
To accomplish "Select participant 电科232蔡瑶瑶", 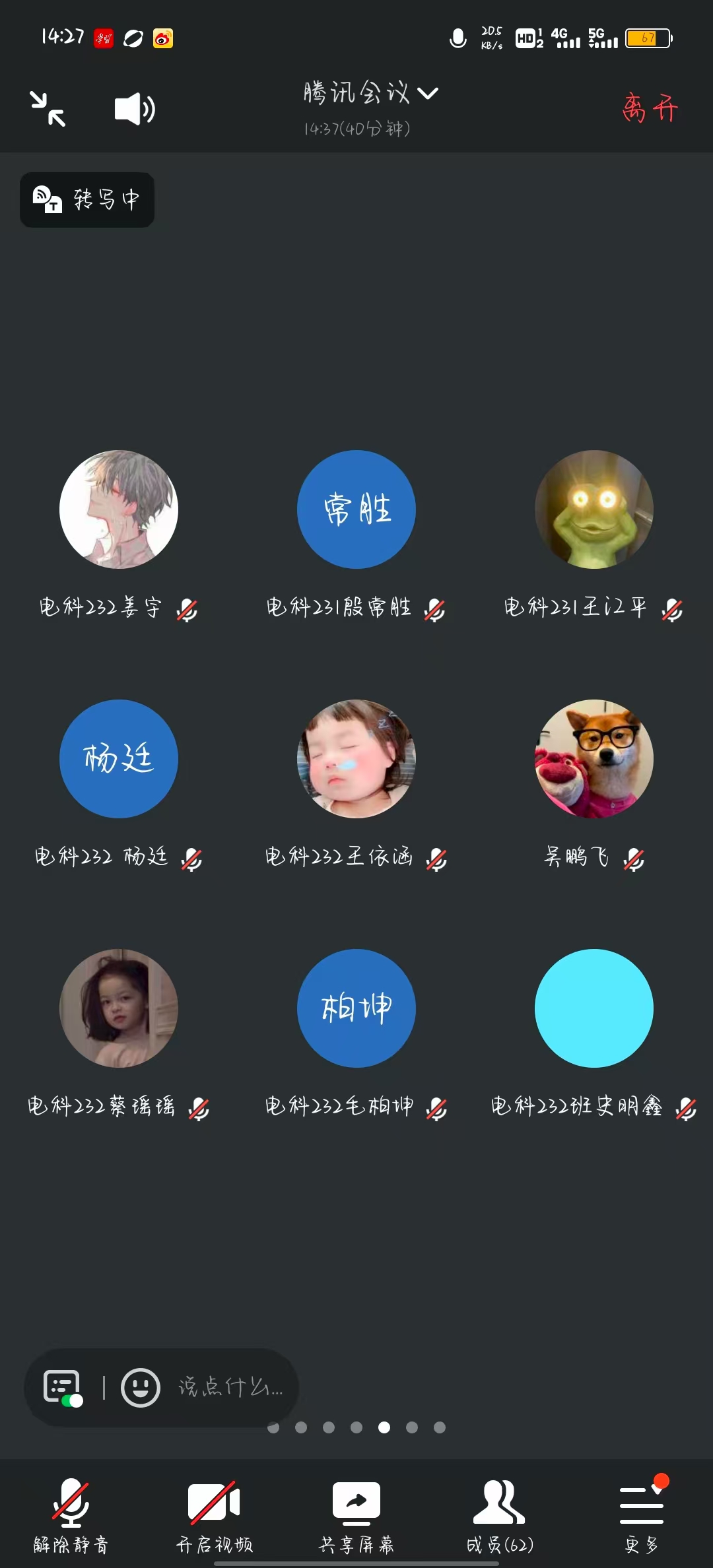I will tap(119, 1008).
